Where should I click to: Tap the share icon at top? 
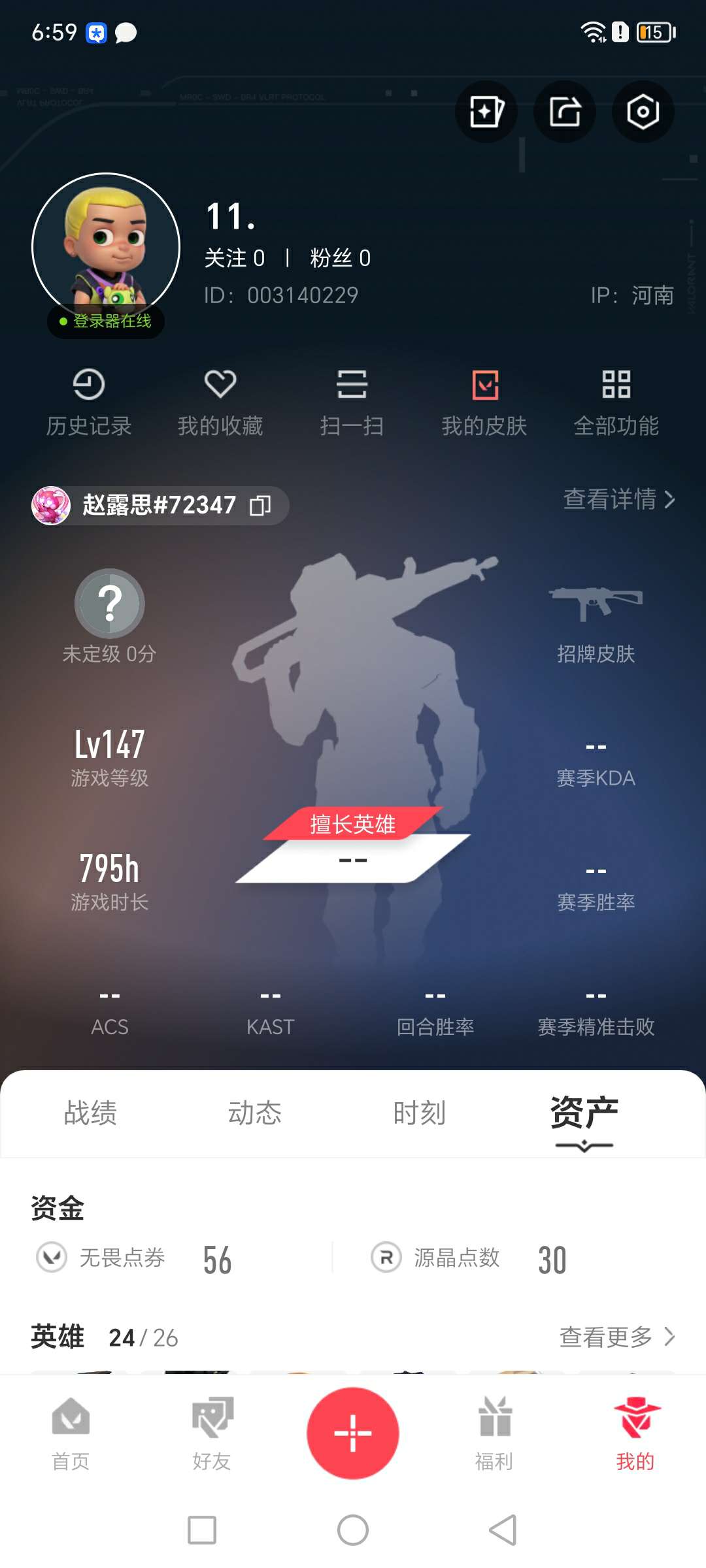coord(564,112)
